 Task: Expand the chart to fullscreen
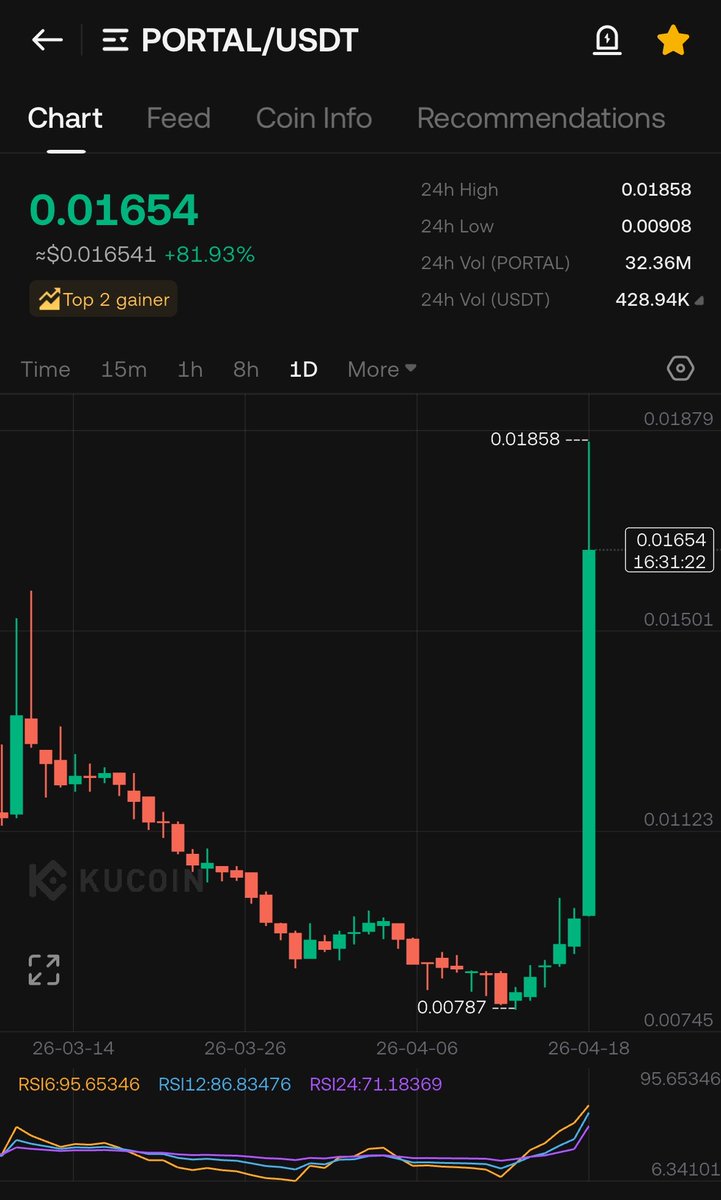click(x=44, y=969)
